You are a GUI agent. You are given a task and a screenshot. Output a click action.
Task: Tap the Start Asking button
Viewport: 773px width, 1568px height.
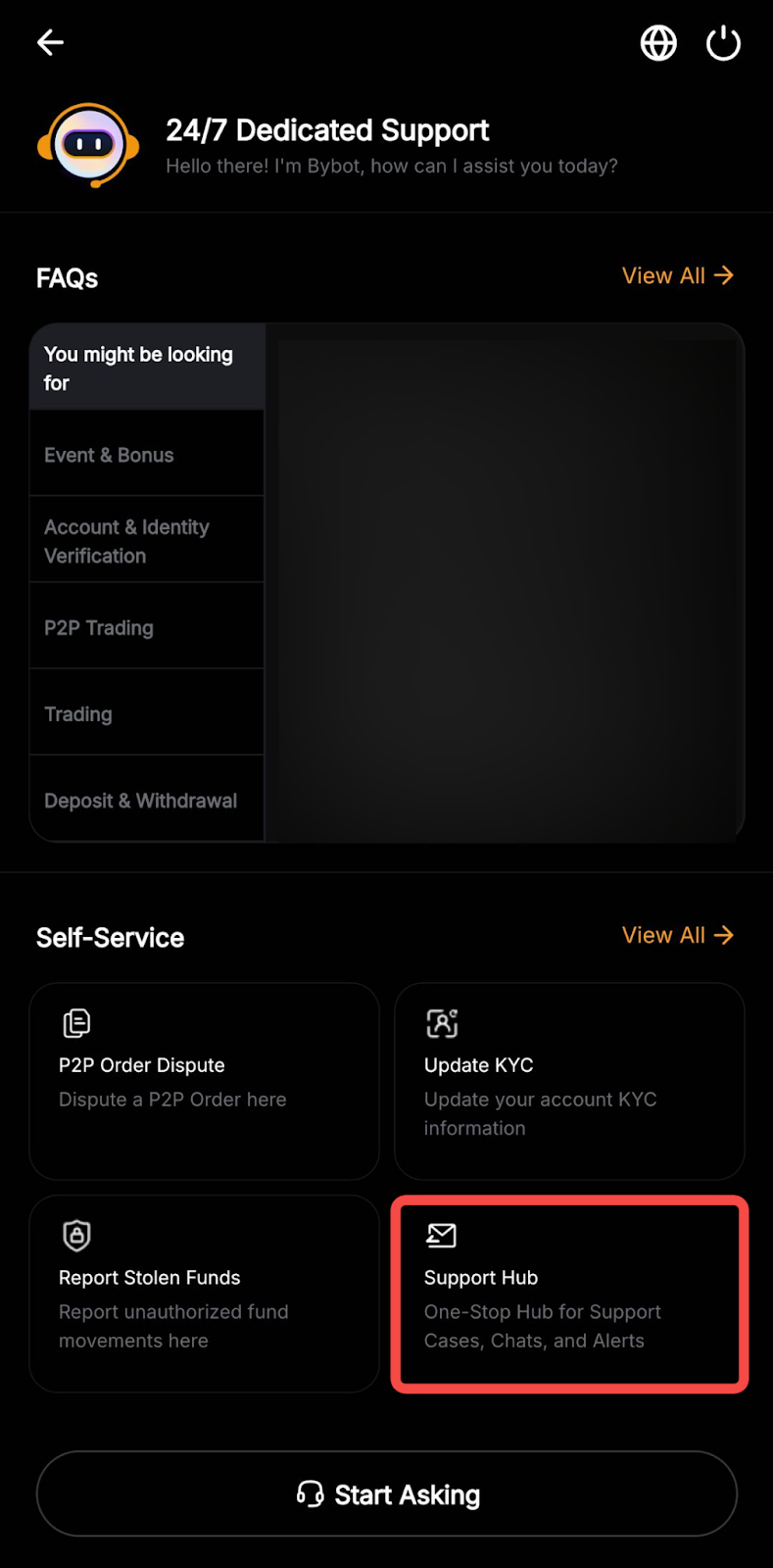coord(387,1494)
